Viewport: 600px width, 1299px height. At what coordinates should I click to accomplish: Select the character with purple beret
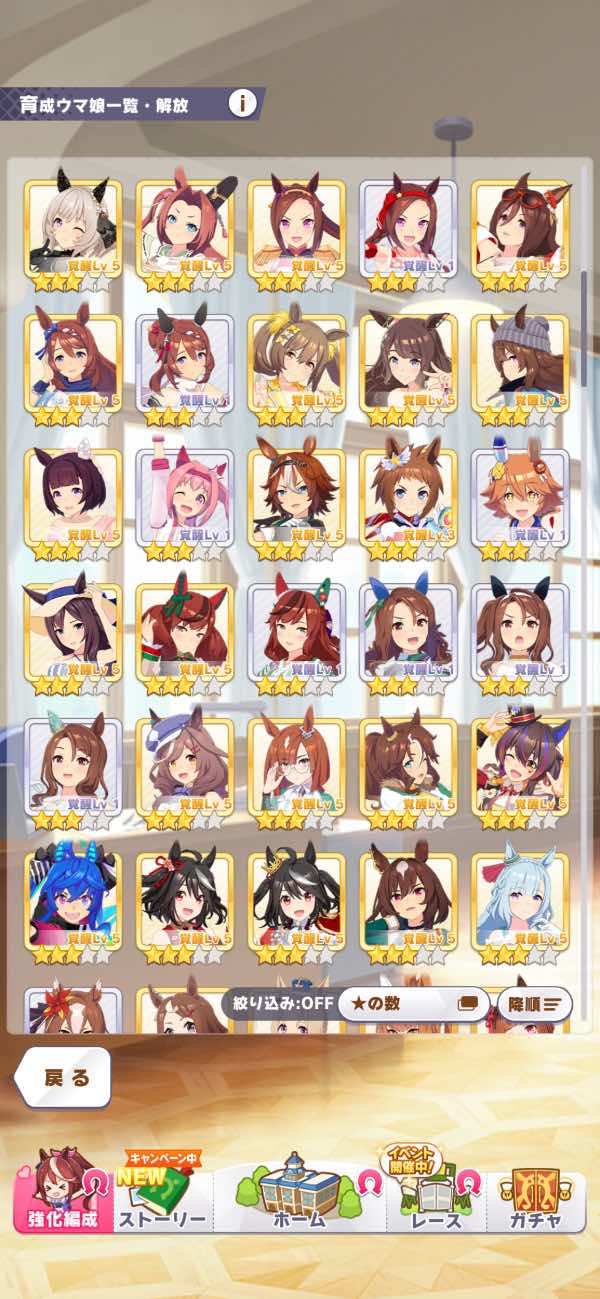pos(185,774)
